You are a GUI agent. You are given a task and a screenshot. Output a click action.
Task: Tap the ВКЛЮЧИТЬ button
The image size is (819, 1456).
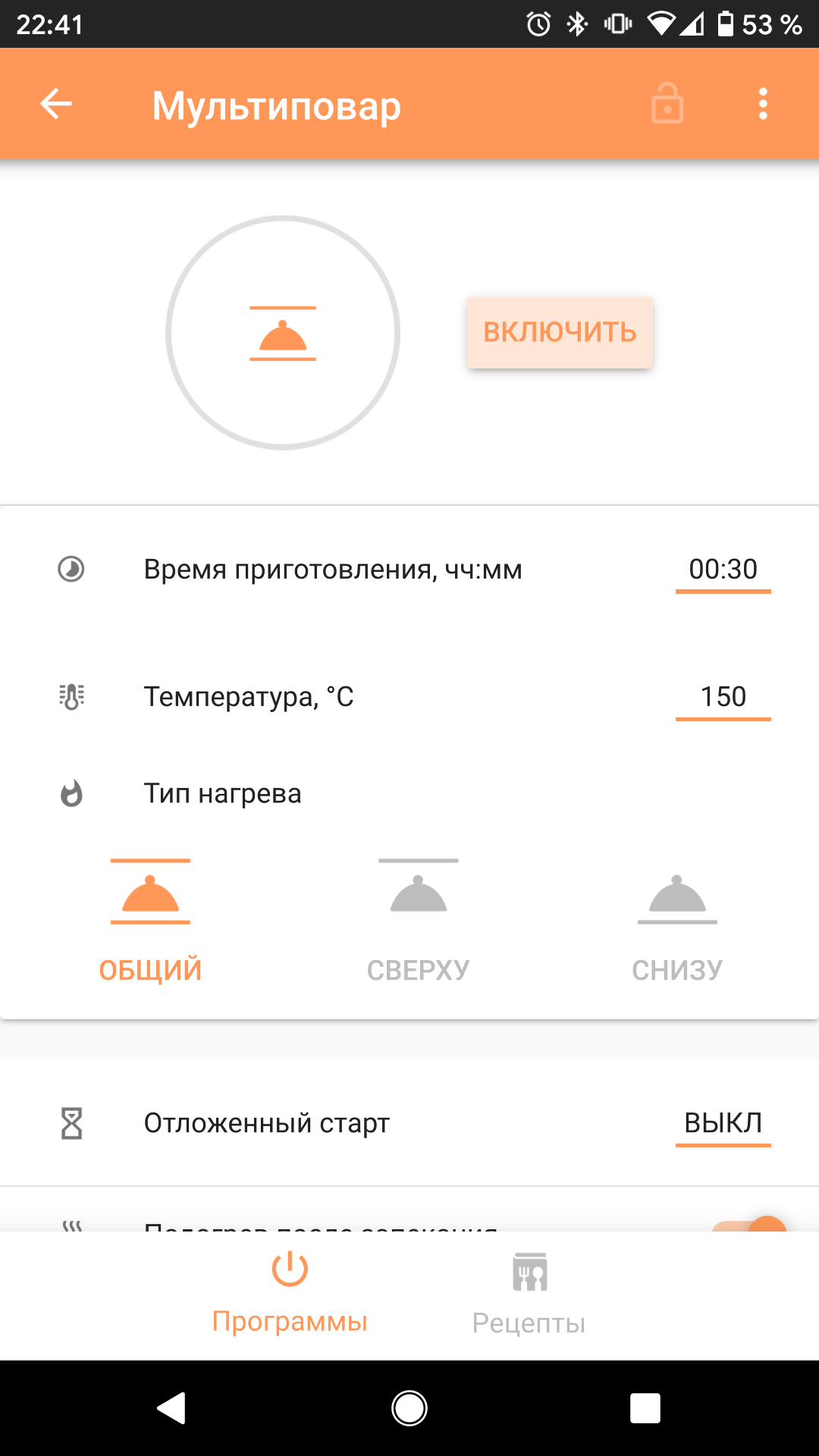pos(560,332)
